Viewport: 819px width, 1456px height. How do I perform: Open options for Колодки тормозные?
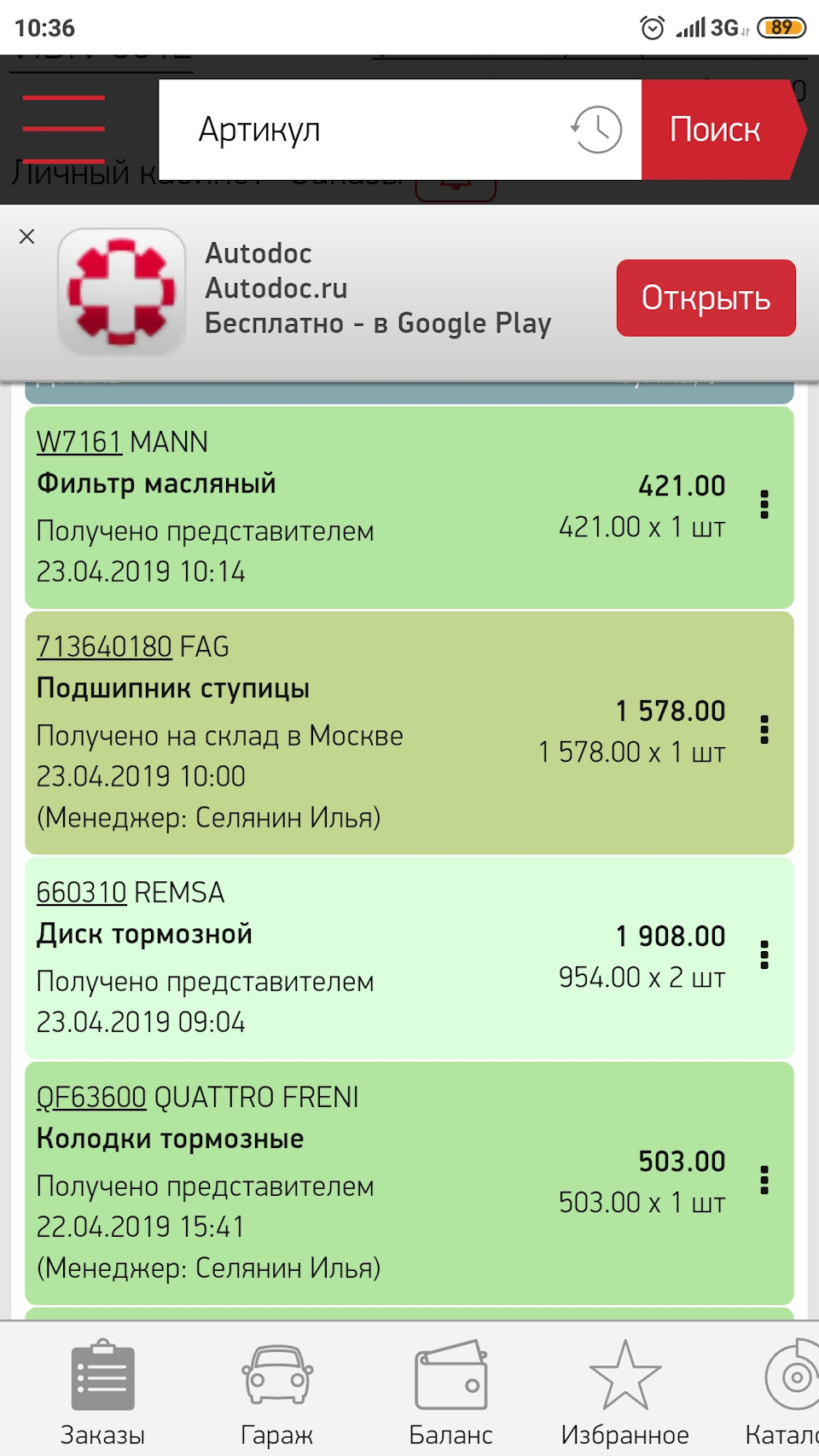point(764,1180)
